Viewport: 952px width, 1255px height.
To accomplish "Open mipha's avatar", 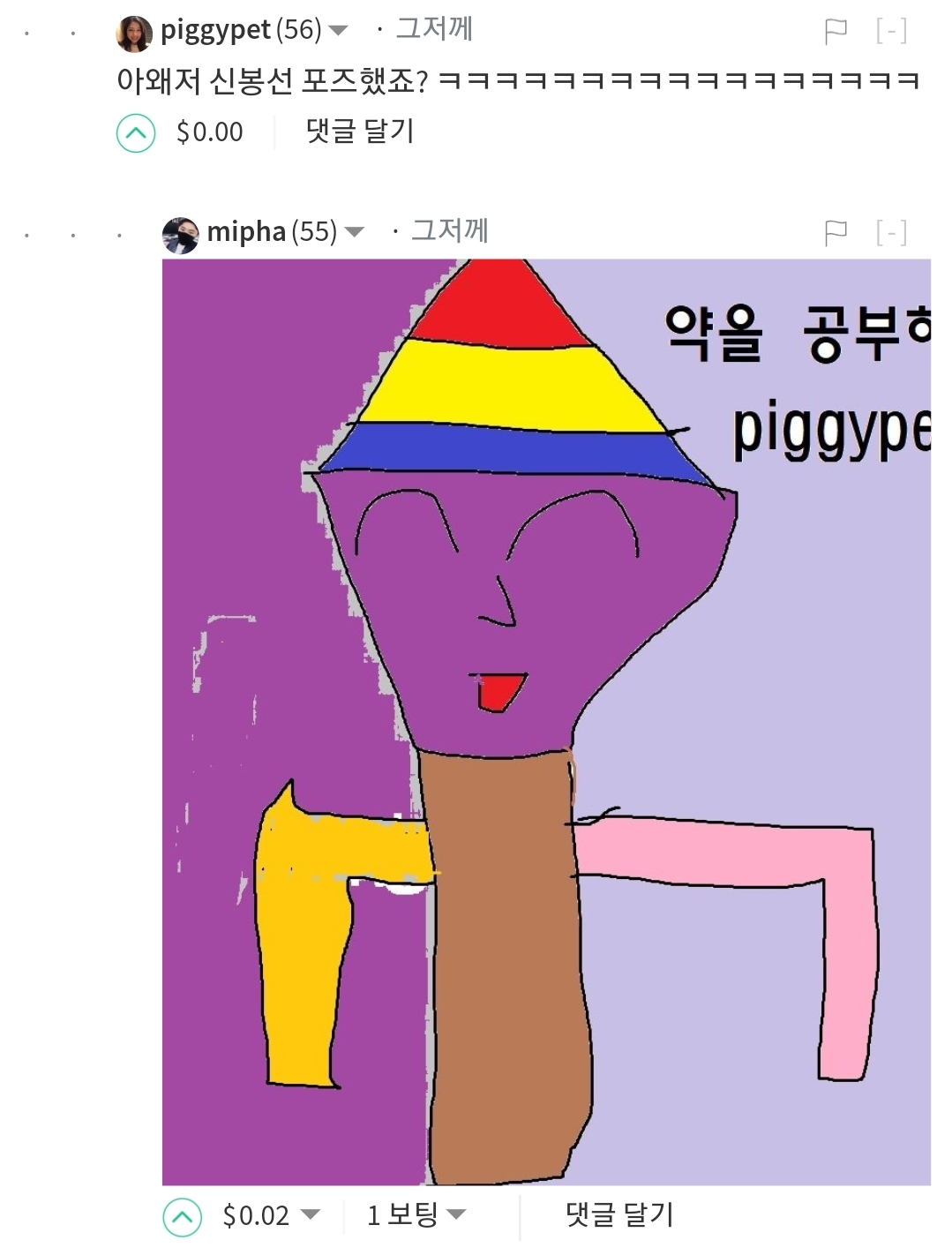I will tap(181, 235).
